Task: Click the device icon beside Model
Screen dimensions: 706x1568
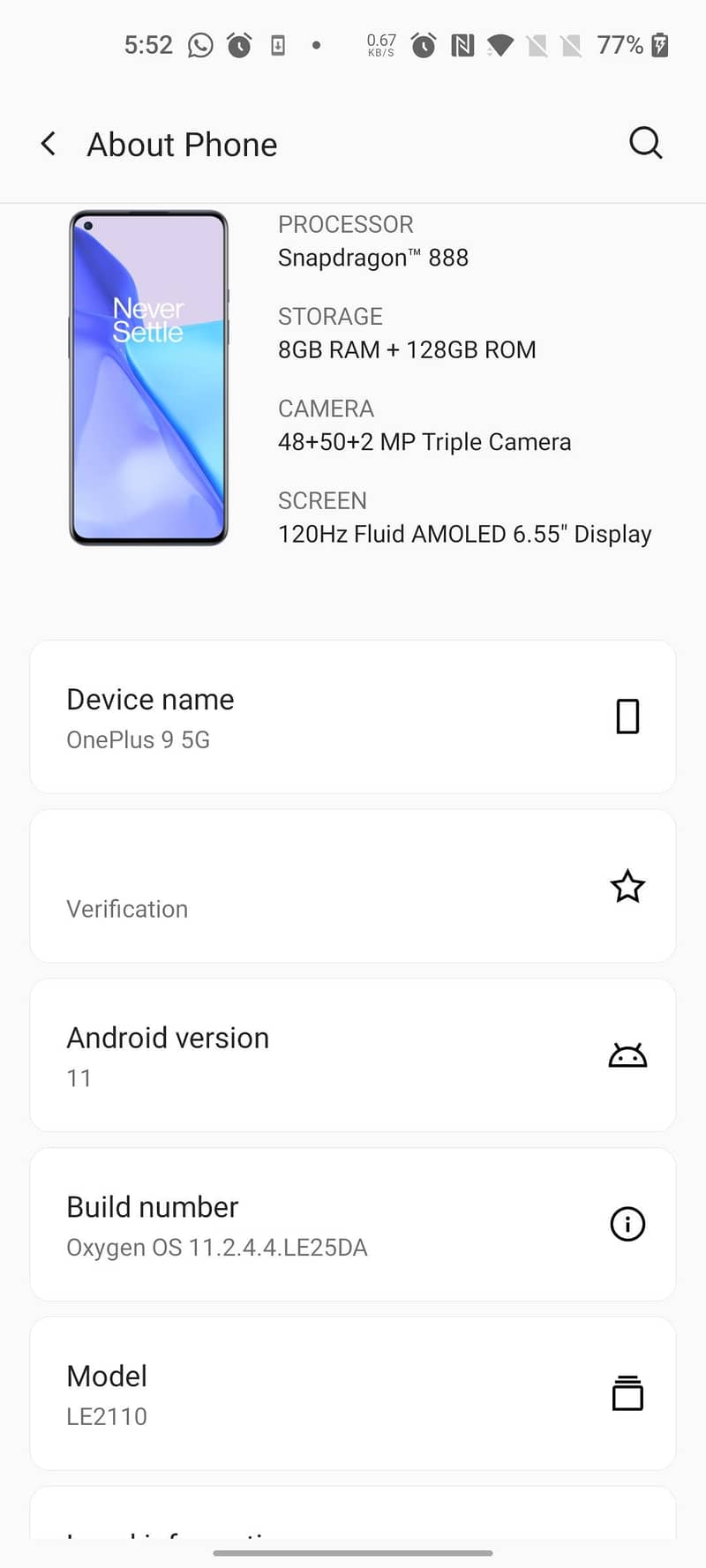Action: point(627,1393)
